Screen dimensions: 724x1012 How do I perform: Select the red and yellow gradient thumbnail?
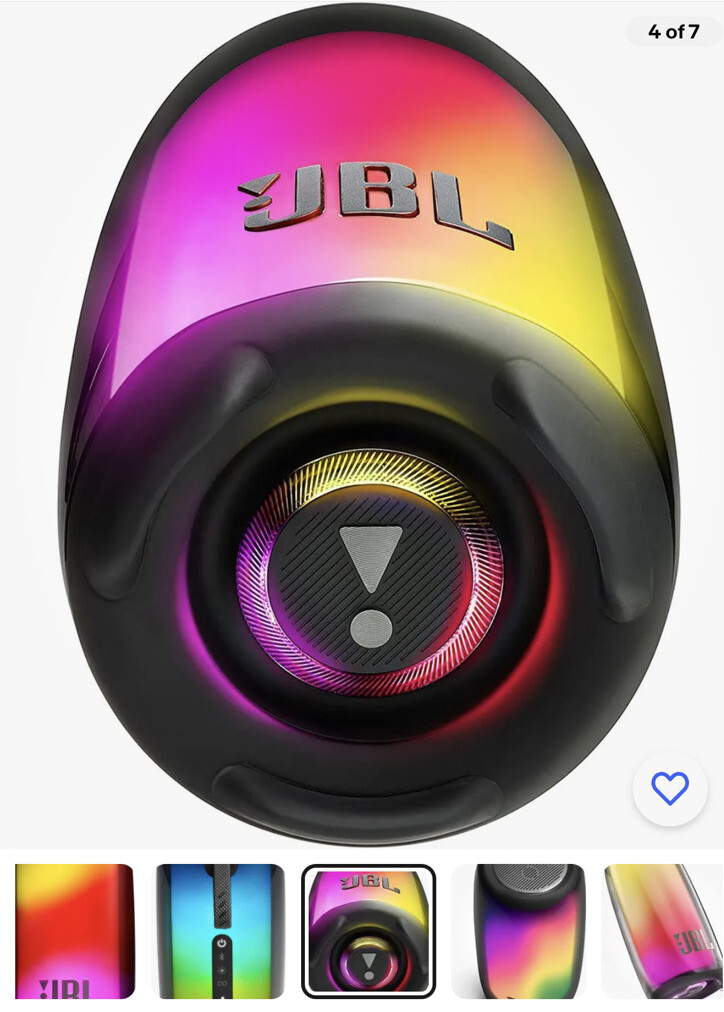tap(74, 931)
